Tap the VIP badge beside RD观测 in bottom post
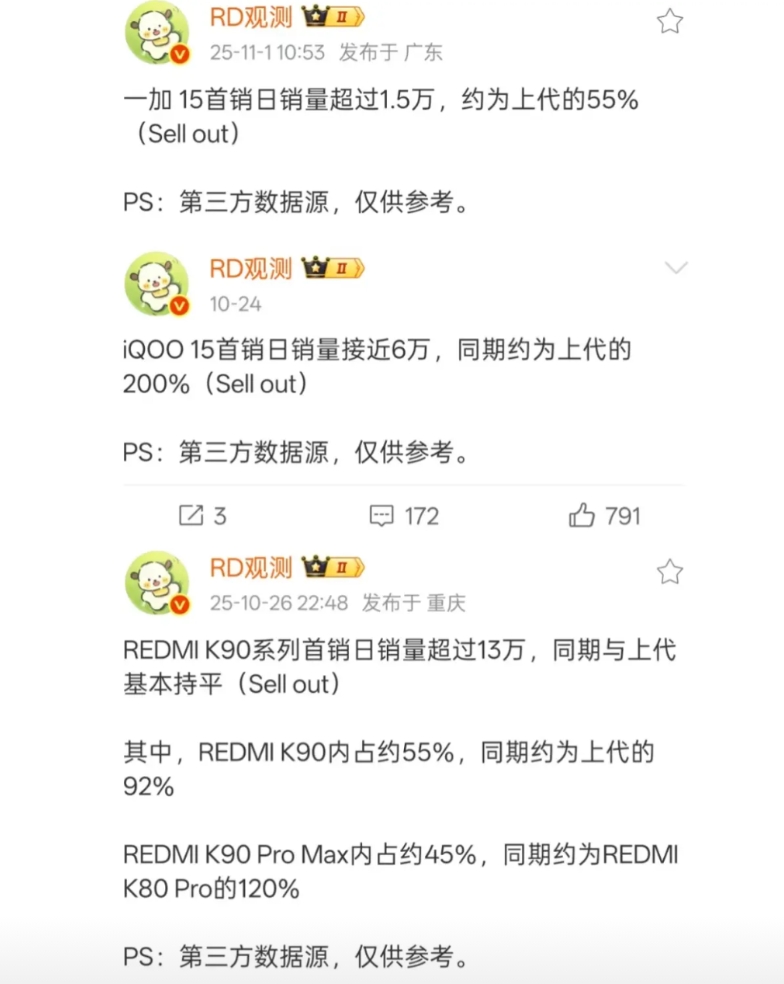The image size is (784, 984). [333, 567]
